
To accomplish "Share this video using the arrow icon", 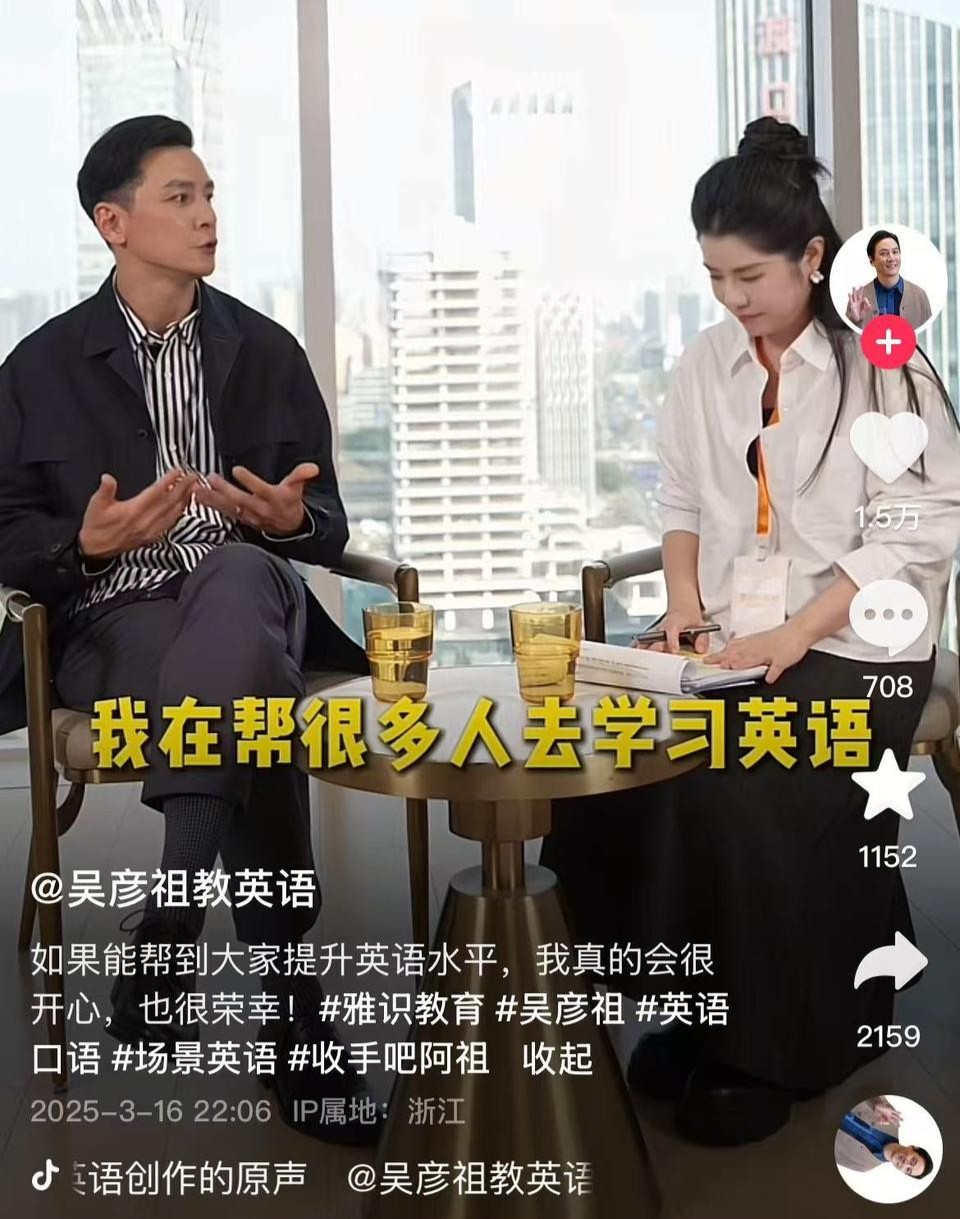I will (888, 963).
